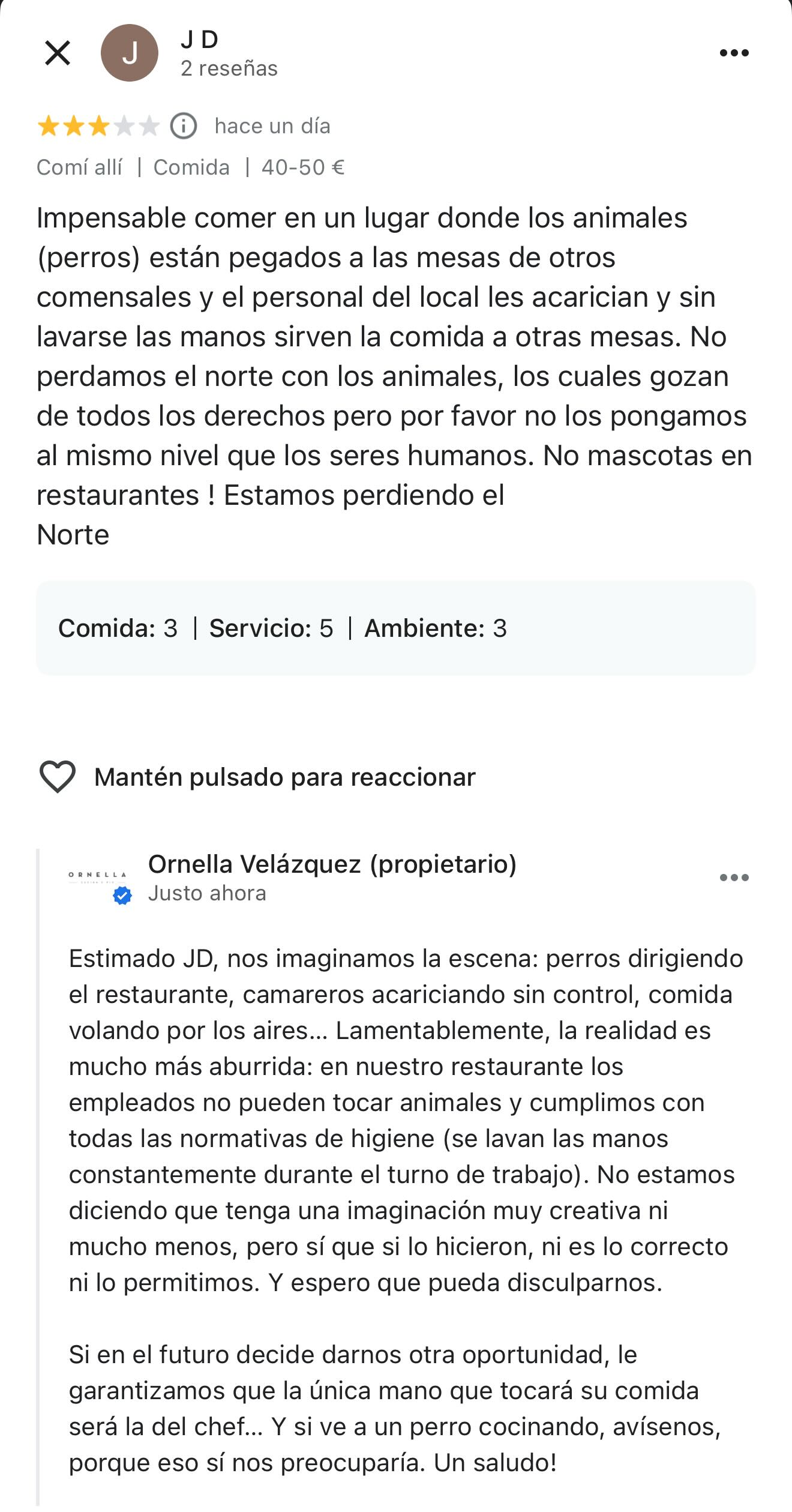Like the review with the heart icon

point(58,776)
